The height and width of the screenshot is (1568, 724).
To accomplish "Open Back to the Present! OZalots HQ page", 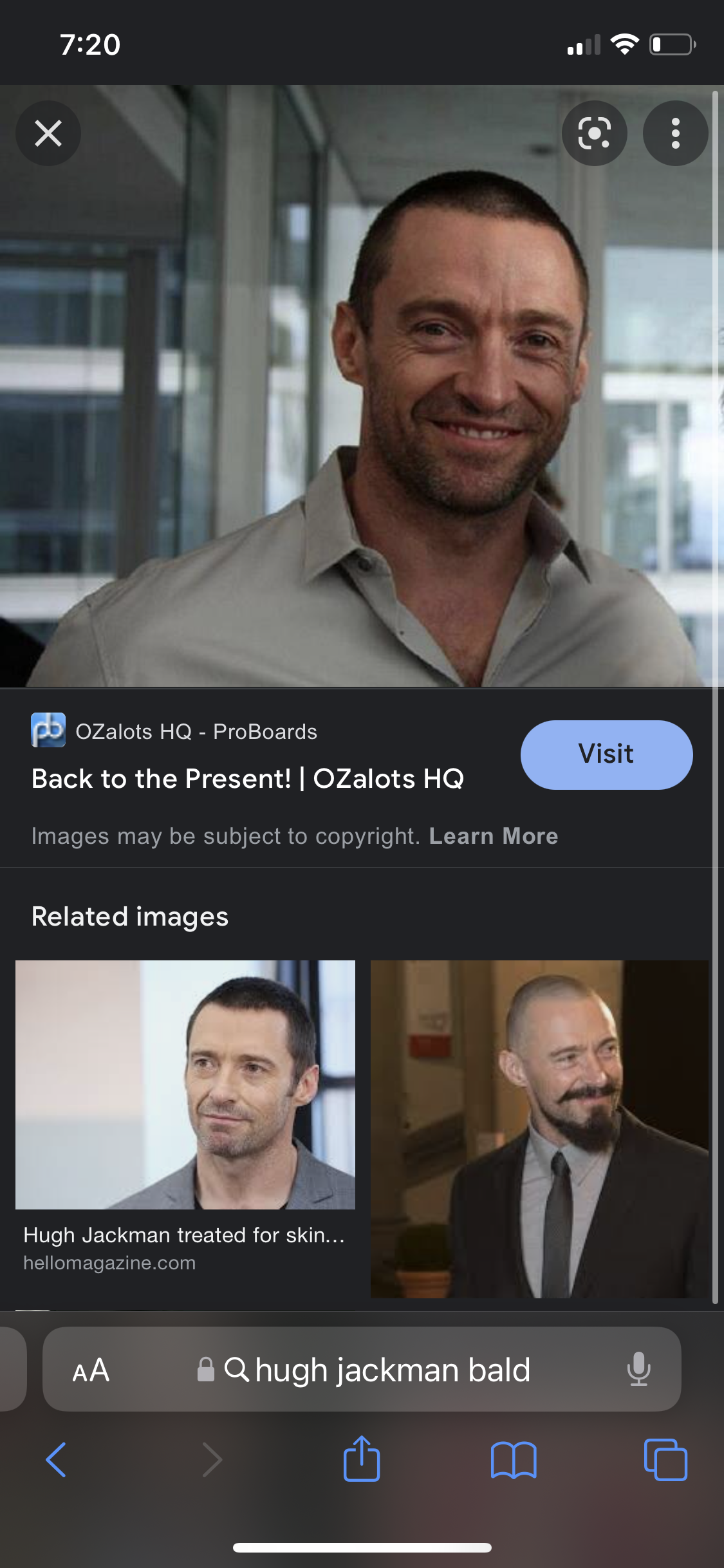I will point(248,779).
